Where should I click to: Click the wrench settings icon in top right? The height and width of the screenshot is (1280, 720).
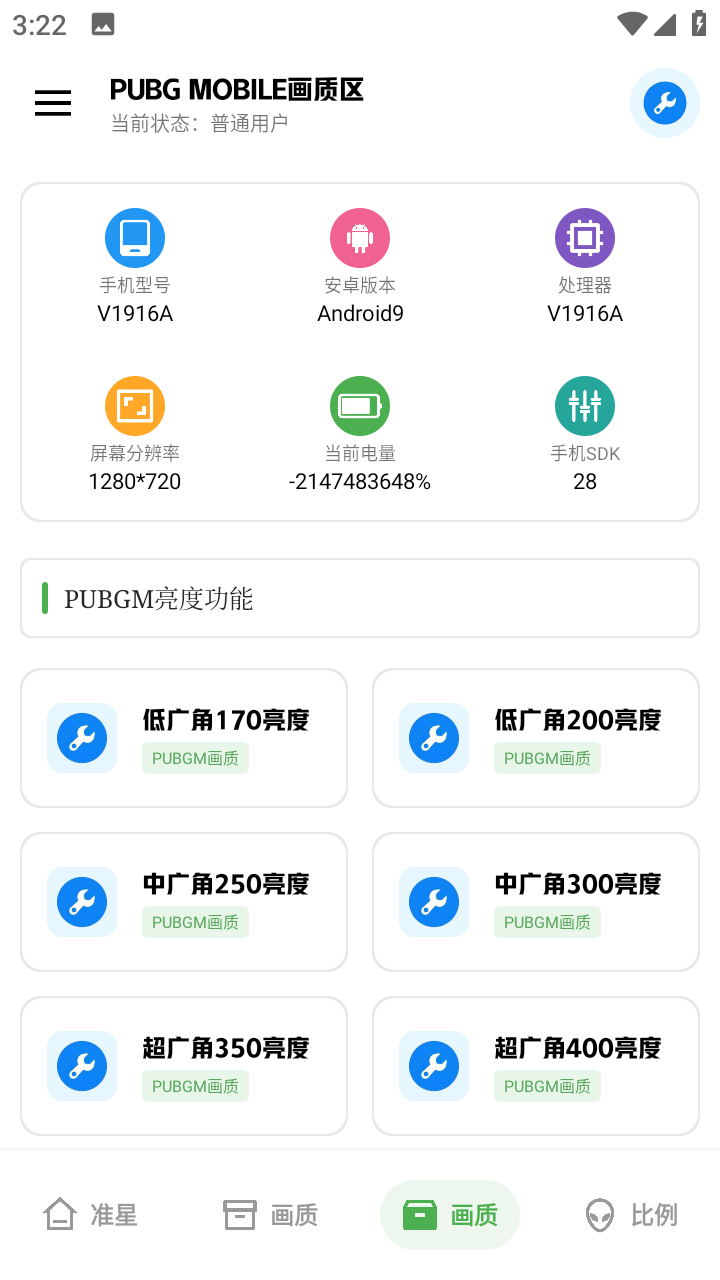click(x=664, y=103)
